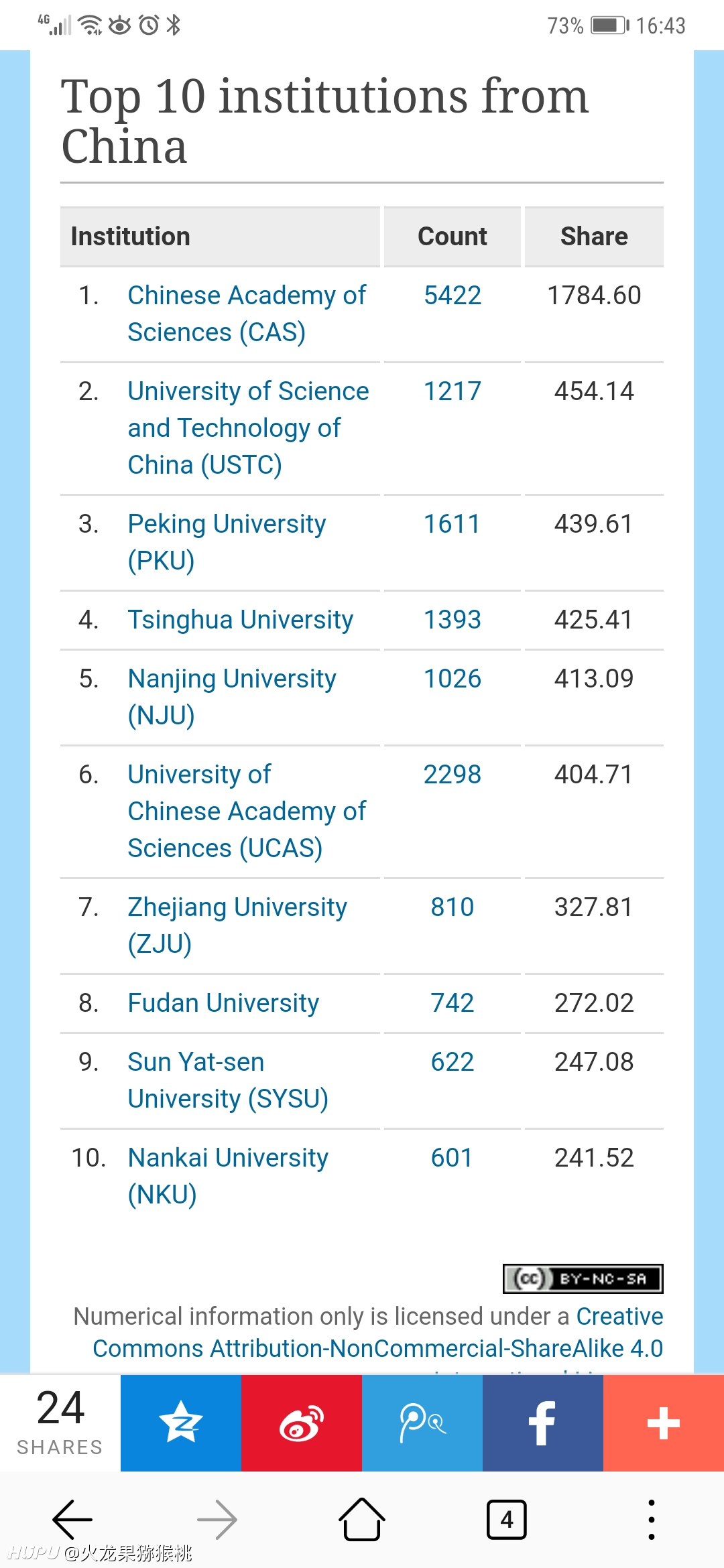Show more sharing options with plus

(664, 1423)
